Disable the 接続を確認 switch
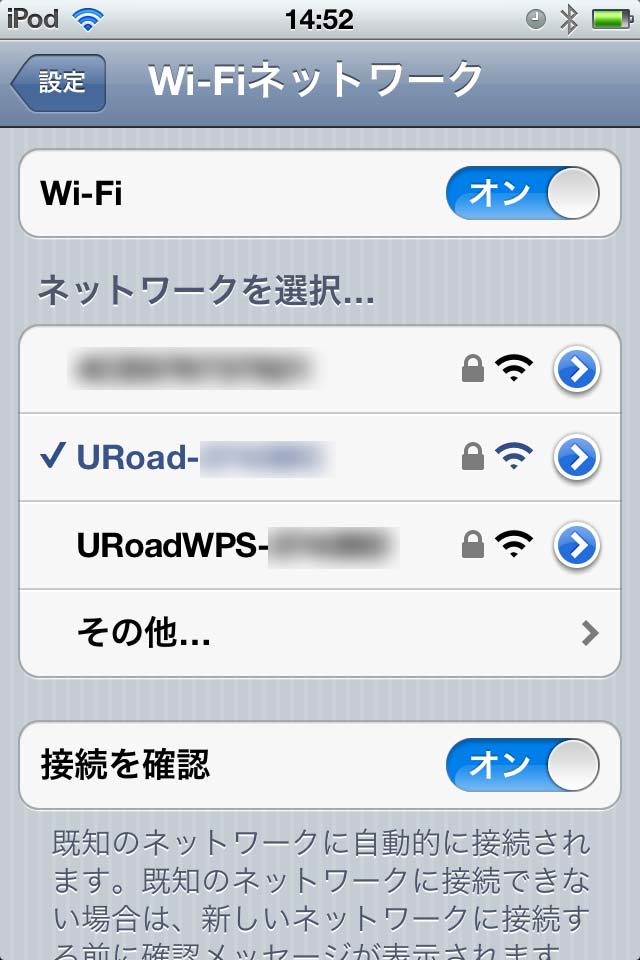The width and height of the screenshot is (640, 960). (x=522, y=765)
